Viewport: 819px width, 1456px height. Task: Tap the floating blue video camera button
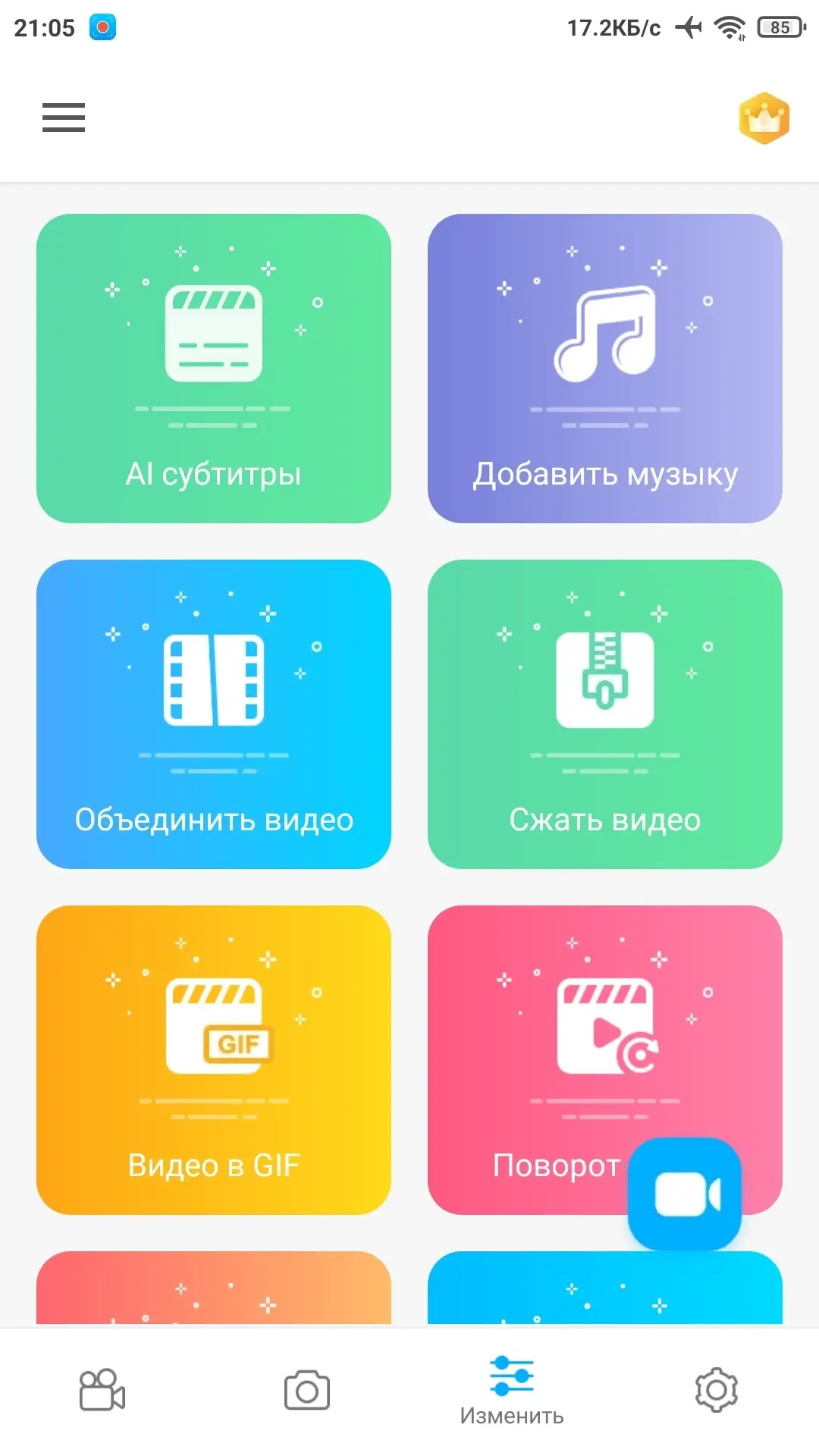[x=685, y=1194]
